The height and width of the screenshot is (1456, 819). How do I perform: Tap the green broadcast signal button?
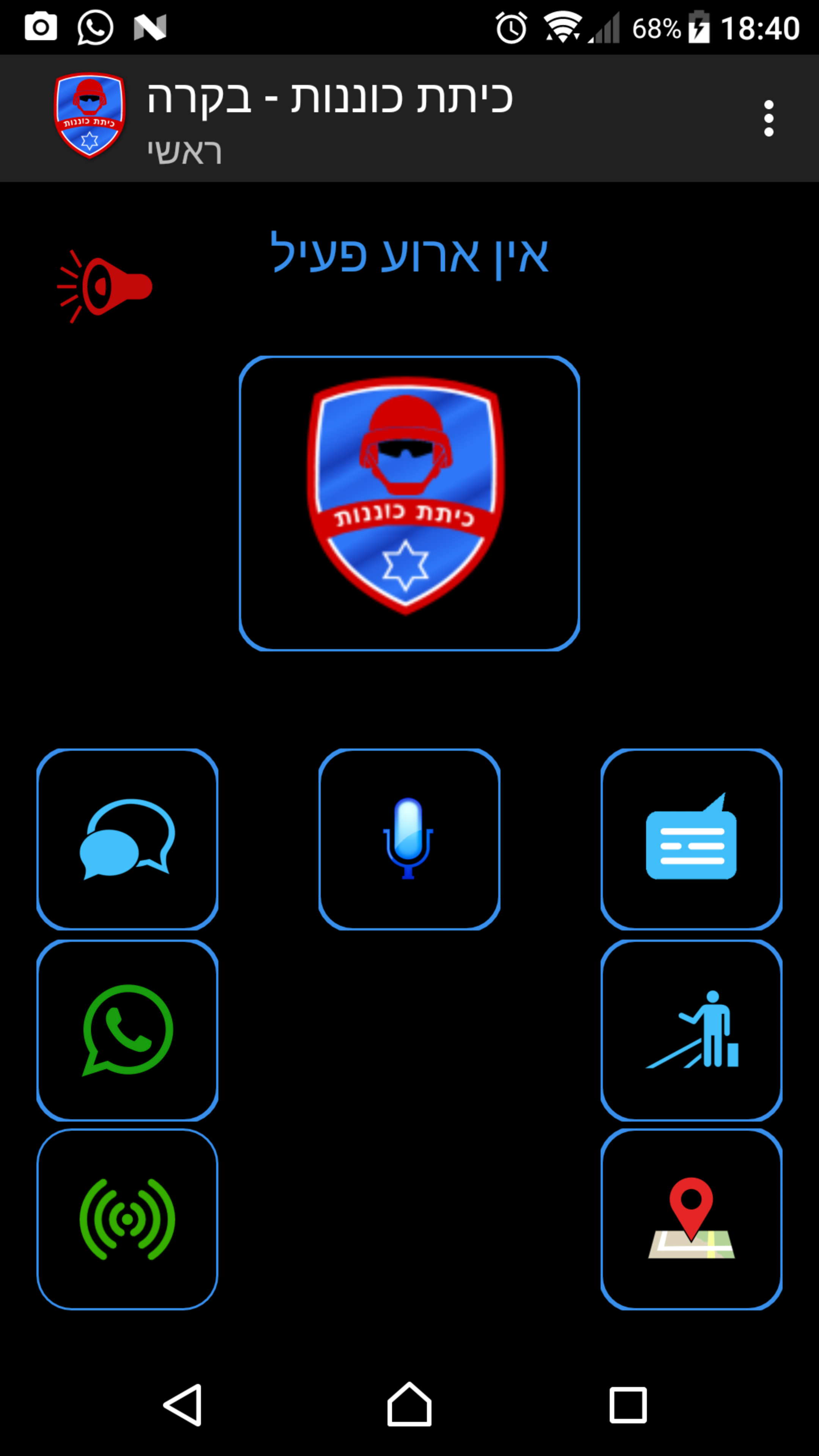tap(127, 1219)
